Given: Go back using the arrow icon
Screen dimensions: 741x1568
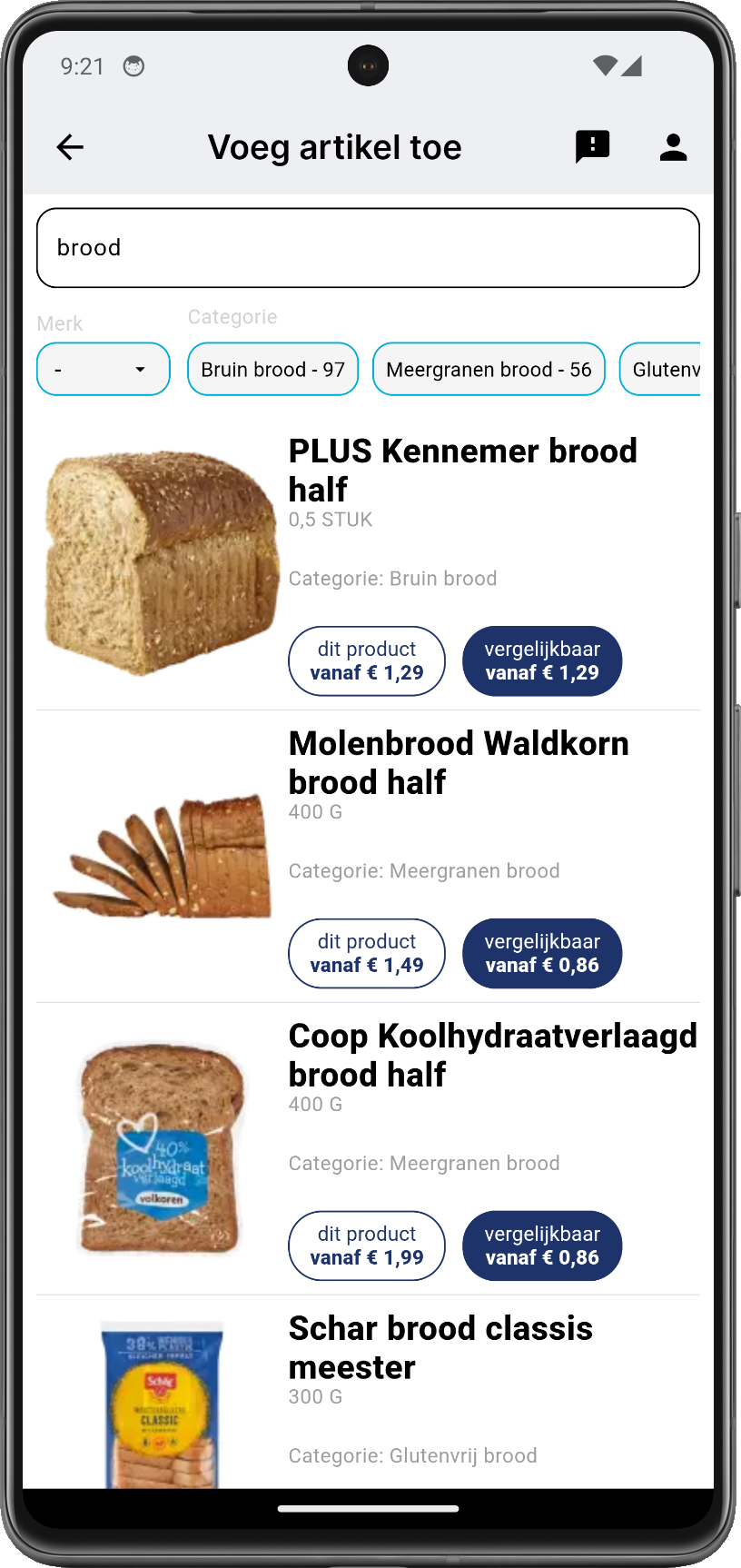Looking at the screenshot, I should point(70,147).
